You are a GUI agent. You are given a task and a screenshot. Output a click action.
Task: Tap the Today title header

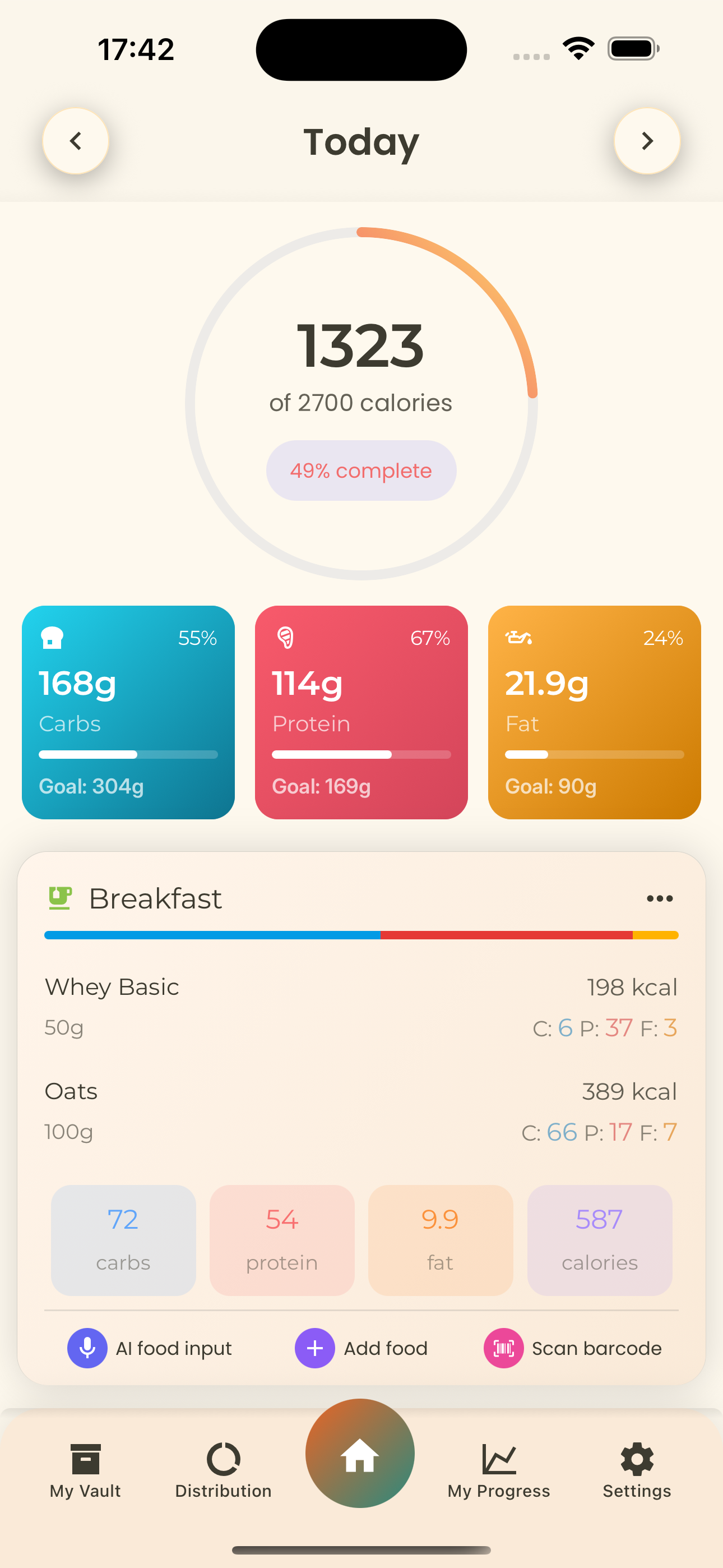(361, 141)
